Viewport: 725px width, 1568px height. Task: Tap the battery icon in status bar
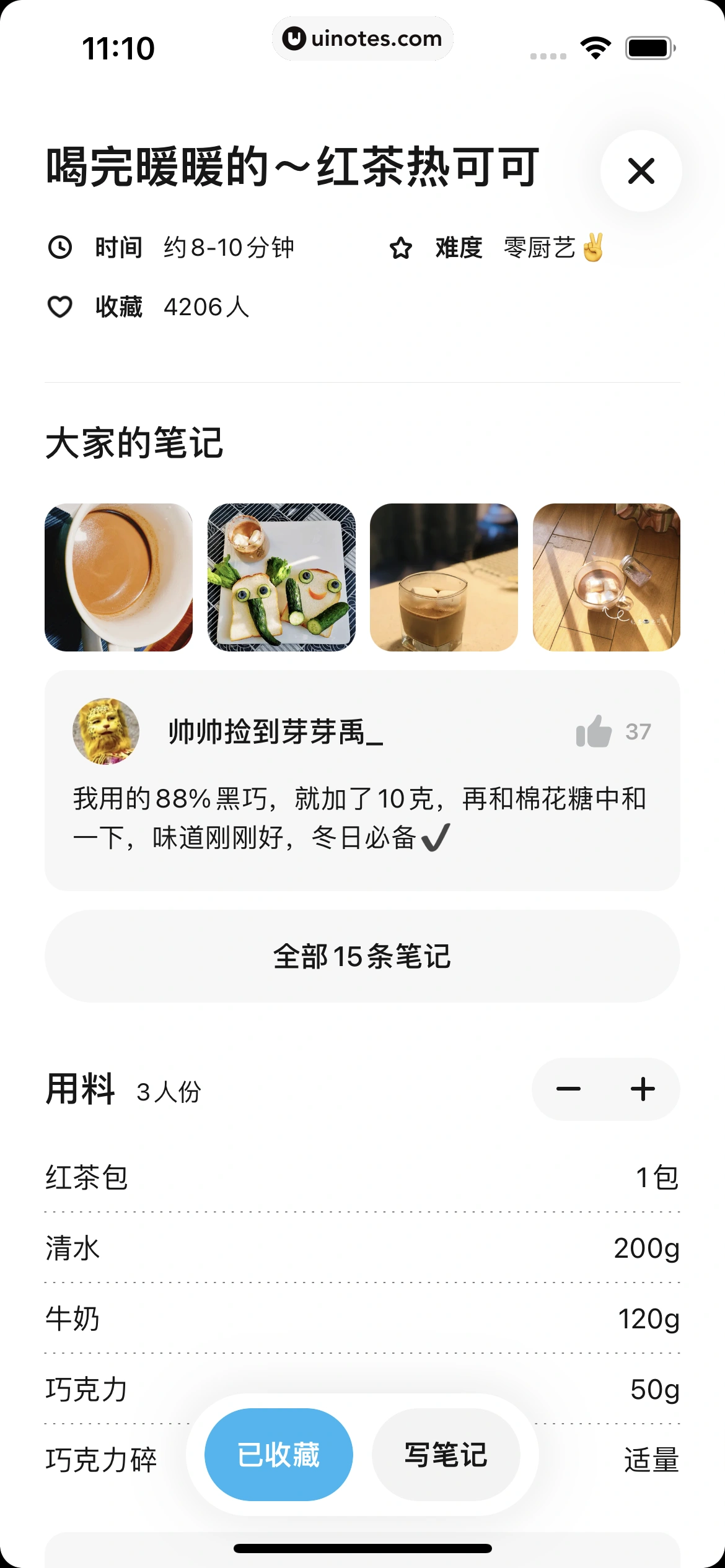pos(648,46)
